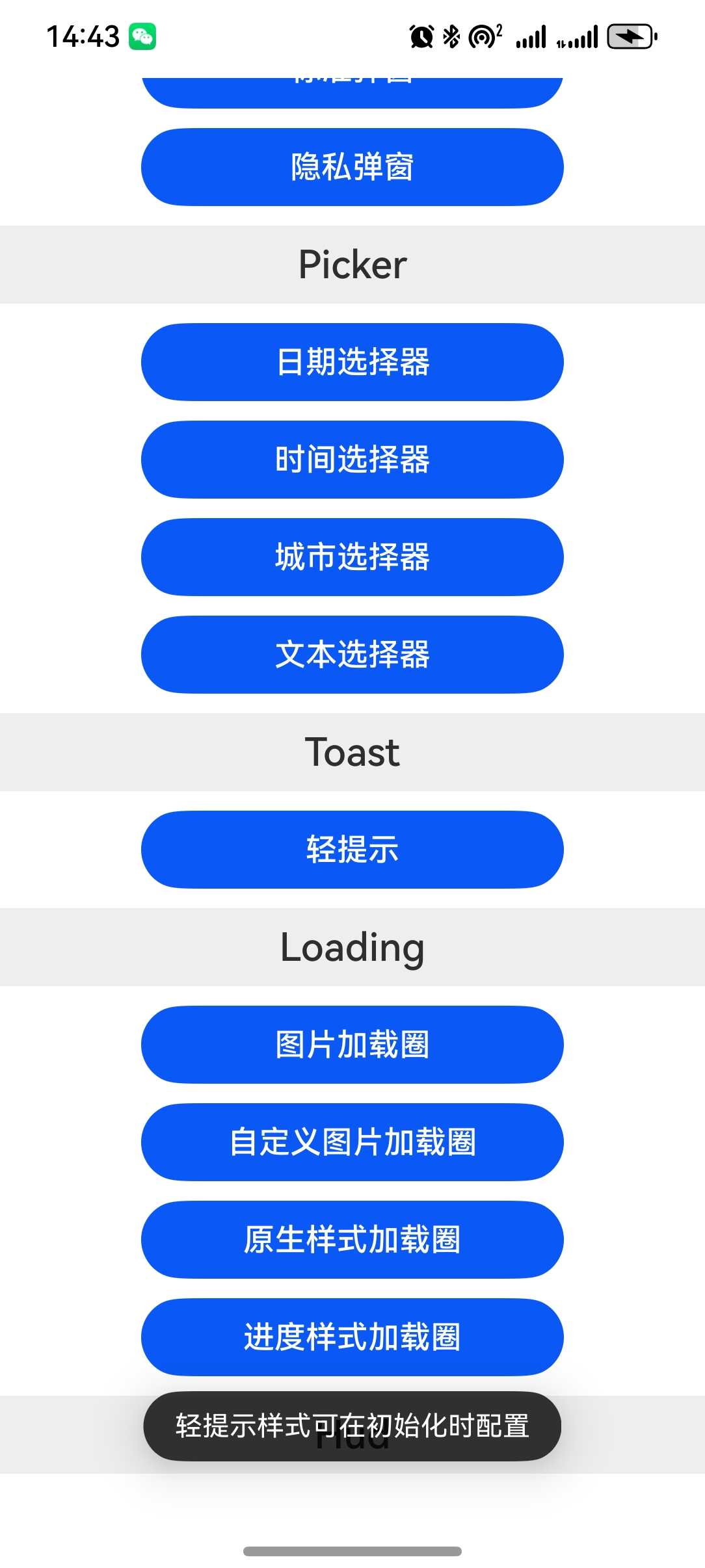Start the 图片加载圈 image loading spinner
Screen dimensions: 705x1568
coord(352,1045)
